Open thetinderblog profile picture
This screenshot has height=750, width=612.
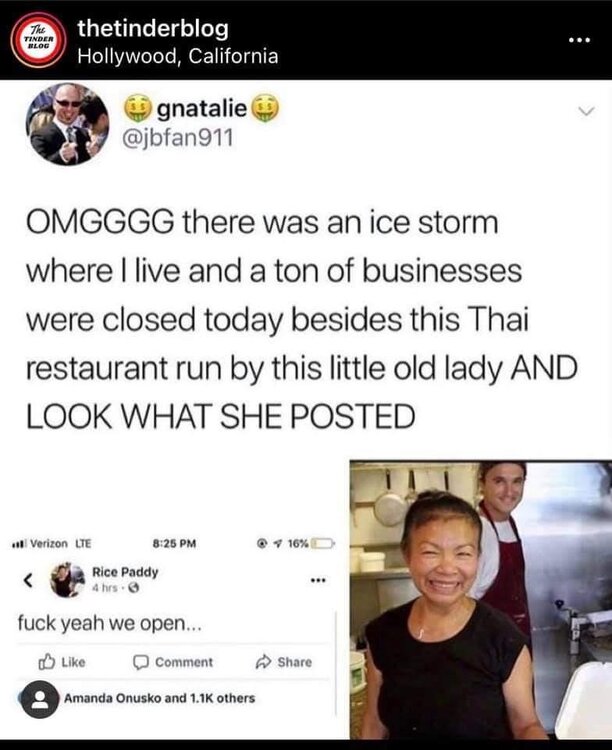38,41
